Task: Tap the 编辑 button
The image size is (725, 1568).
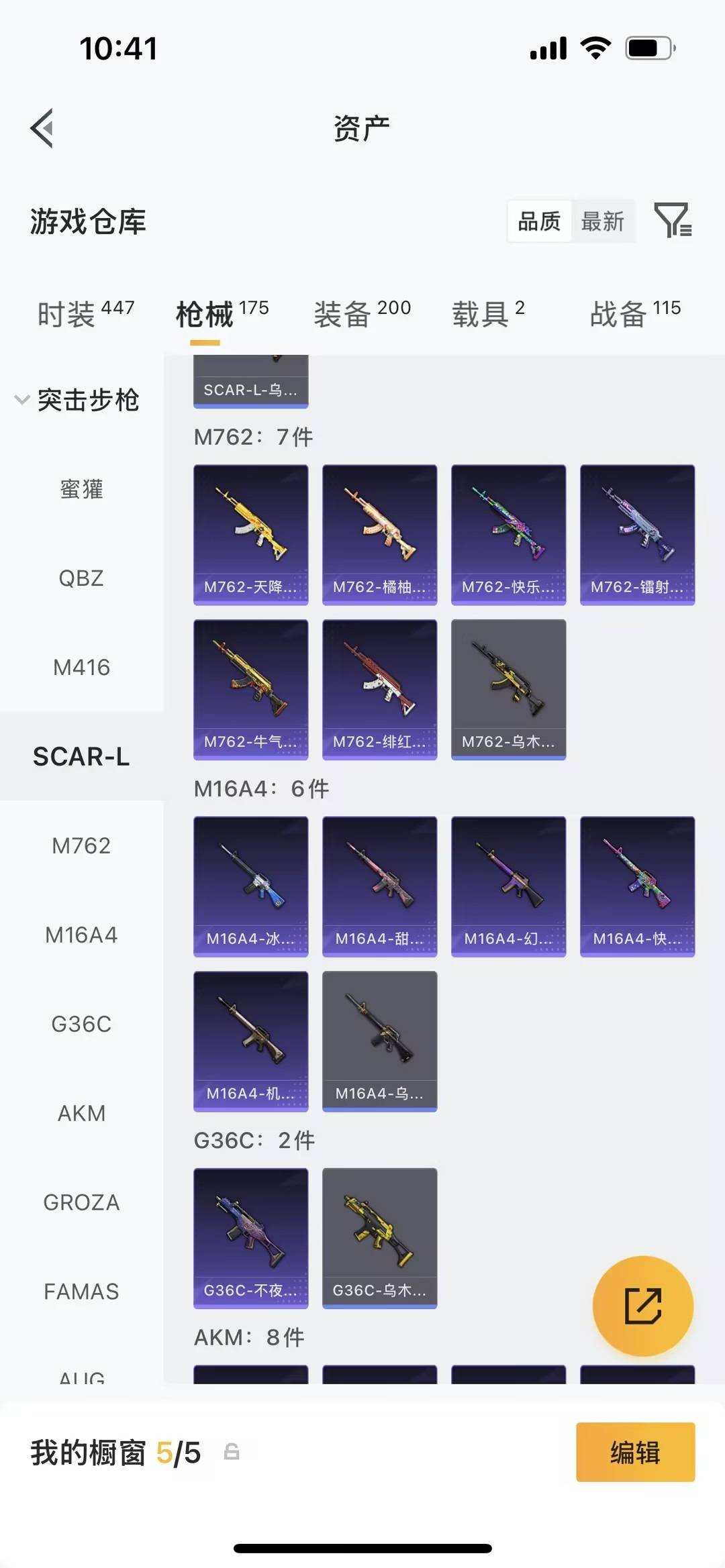Action: click(635, 1453)
